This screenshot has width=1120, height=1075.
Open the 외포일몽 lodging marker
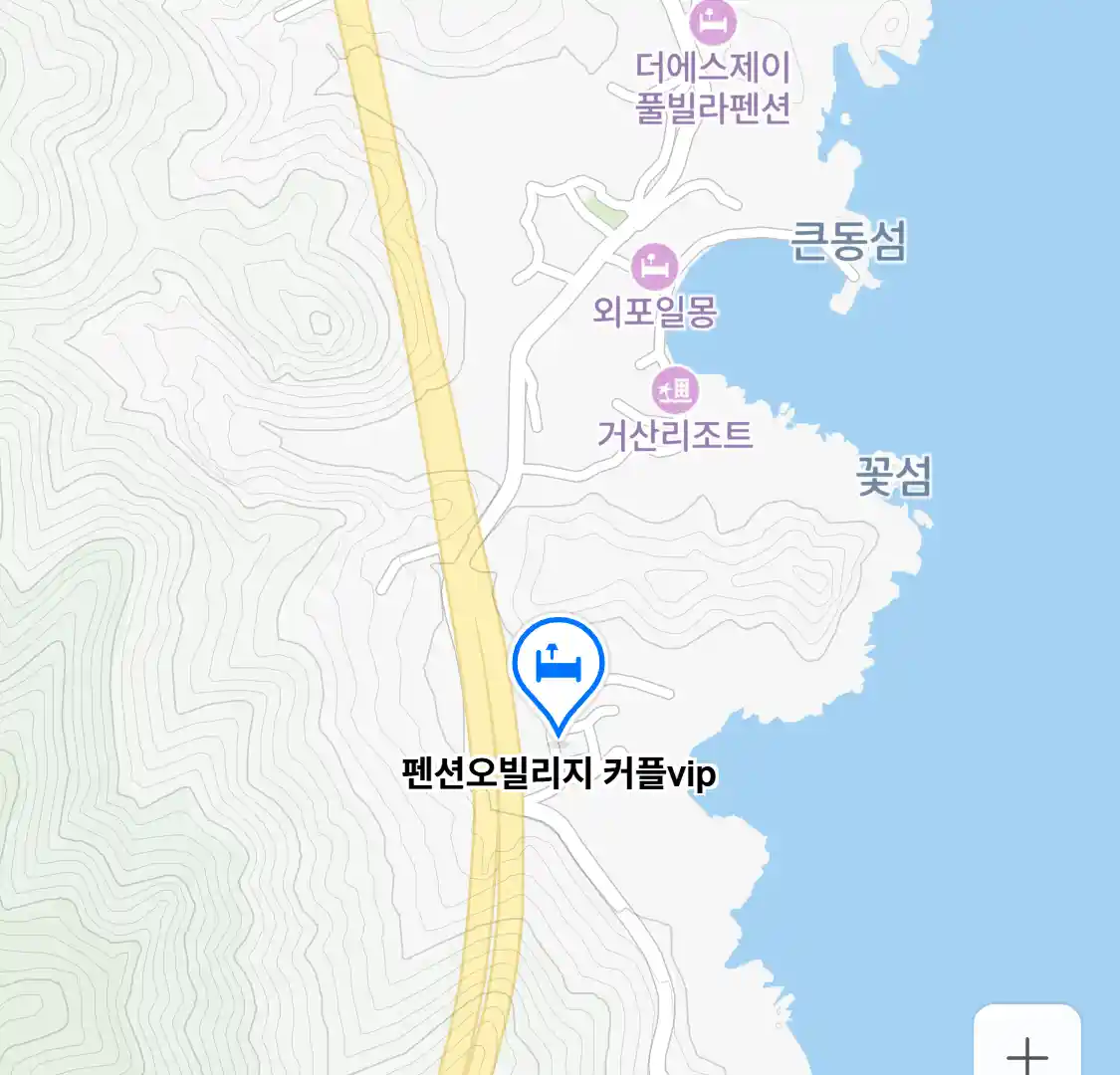click(655, 267)
